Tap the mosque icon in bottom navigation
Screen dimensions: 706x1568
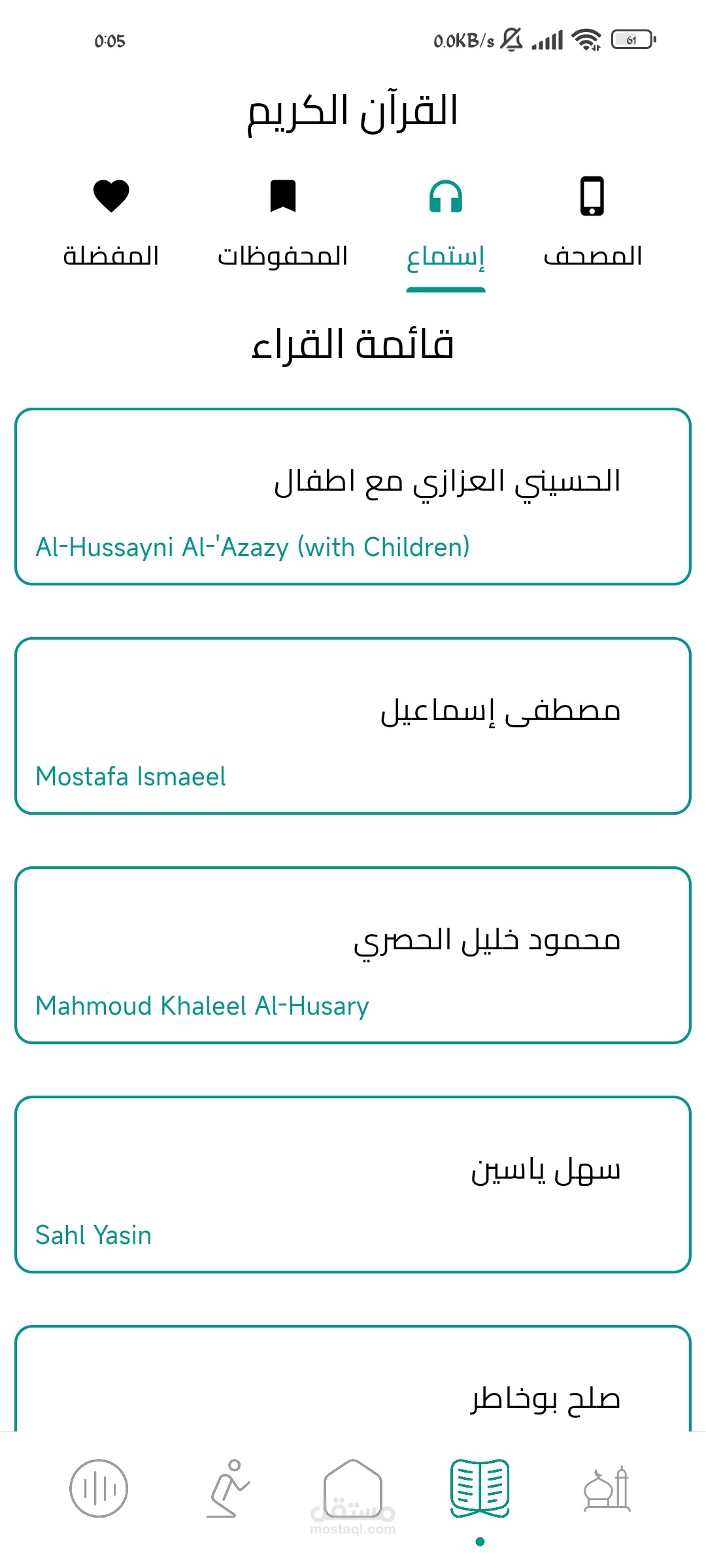(x=607, y=1488)
